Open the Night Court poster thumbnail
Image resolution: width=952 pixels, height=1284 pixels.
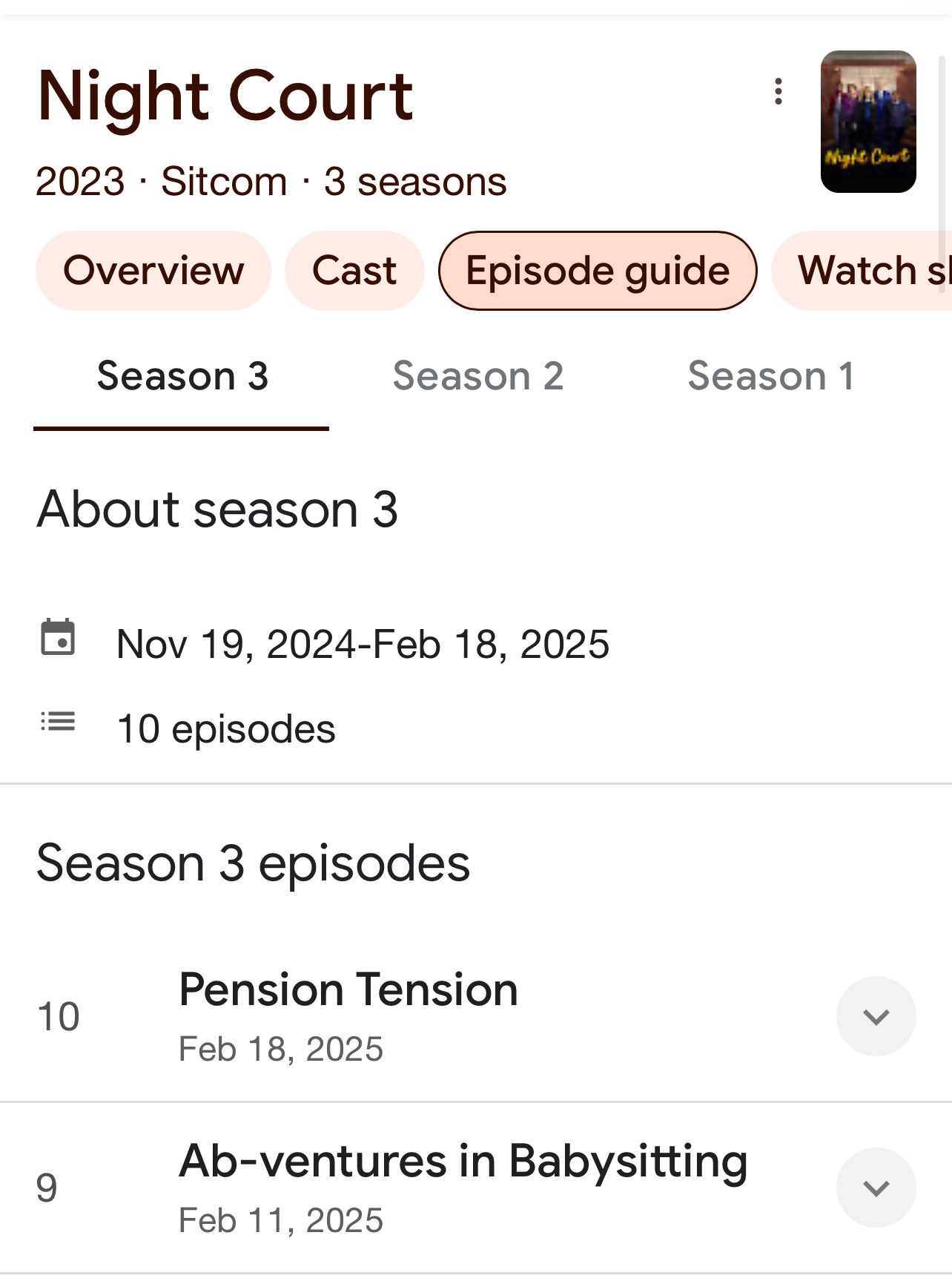click(867, 122)
